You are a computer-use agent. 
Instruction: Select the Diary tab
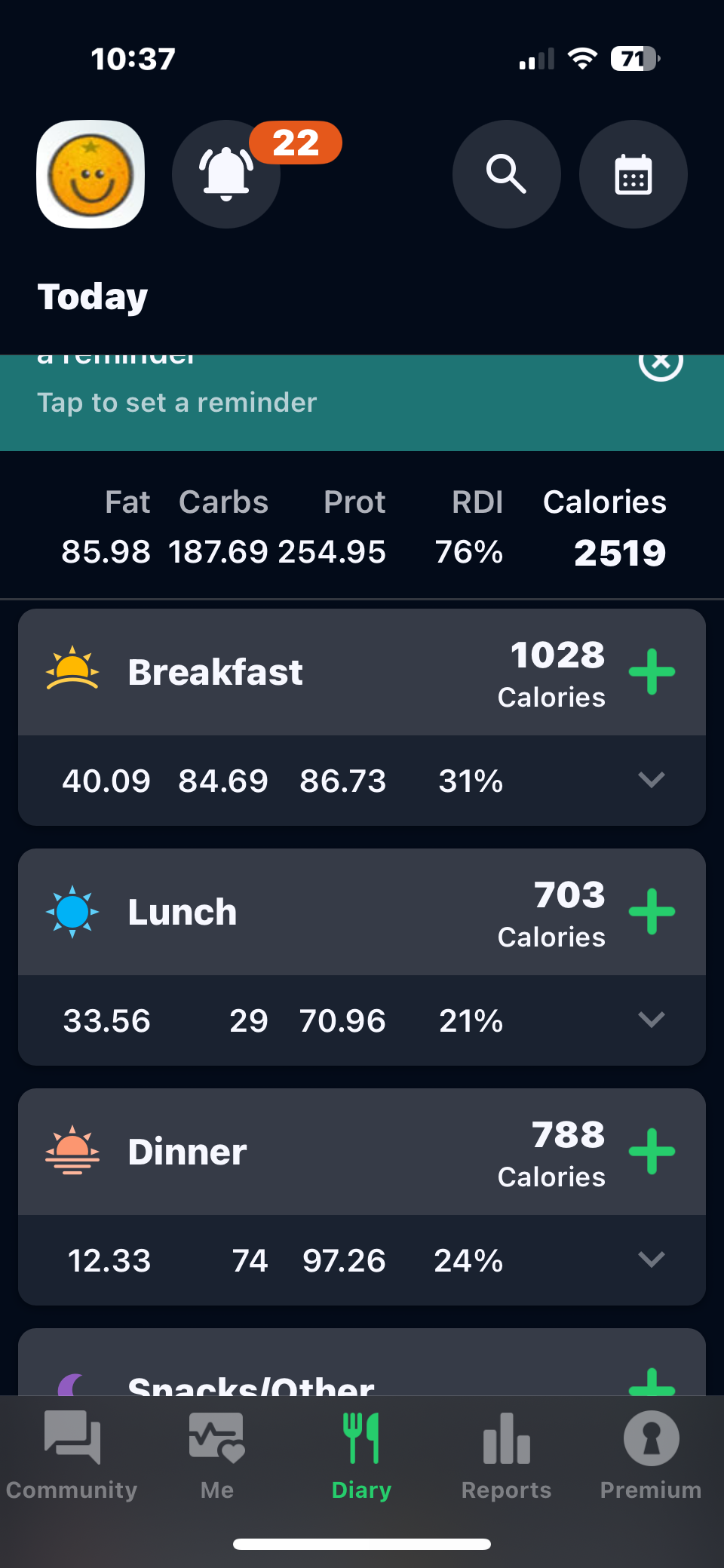(x=362, y=1456)
